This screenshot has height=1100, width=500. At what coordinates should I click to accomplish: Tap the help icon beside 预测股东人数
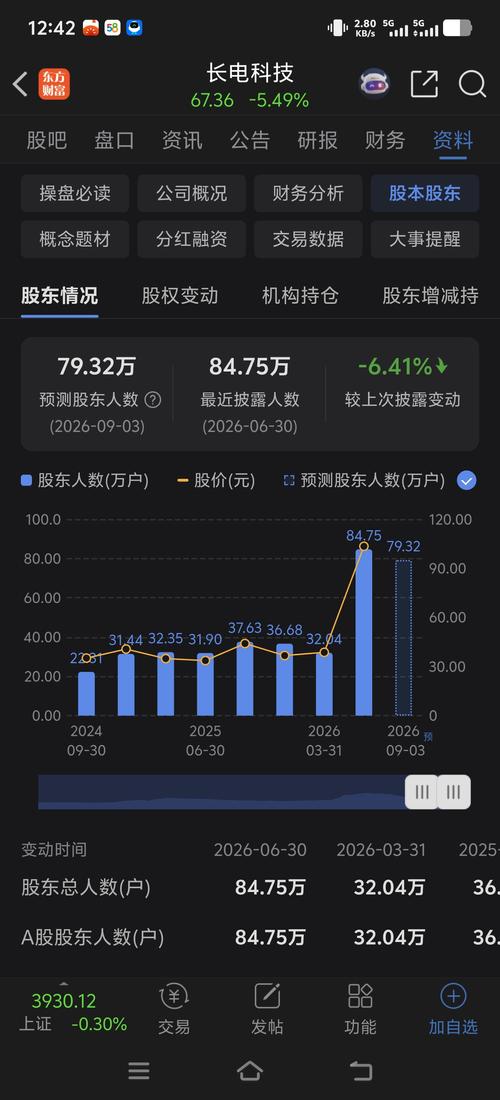(152, 400)
